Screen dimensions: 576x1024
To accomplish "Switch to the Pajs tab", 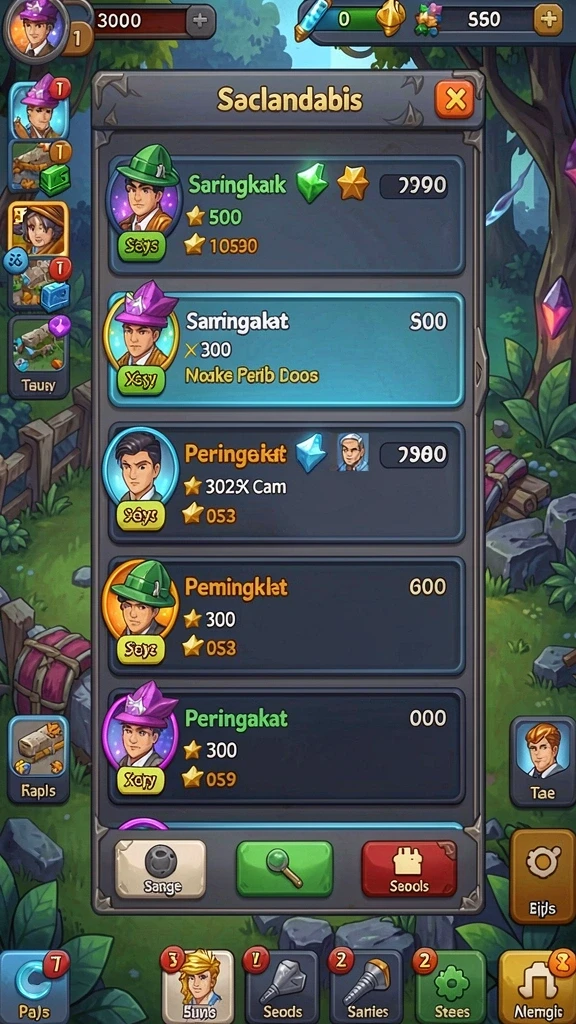I will pos(34,987).
